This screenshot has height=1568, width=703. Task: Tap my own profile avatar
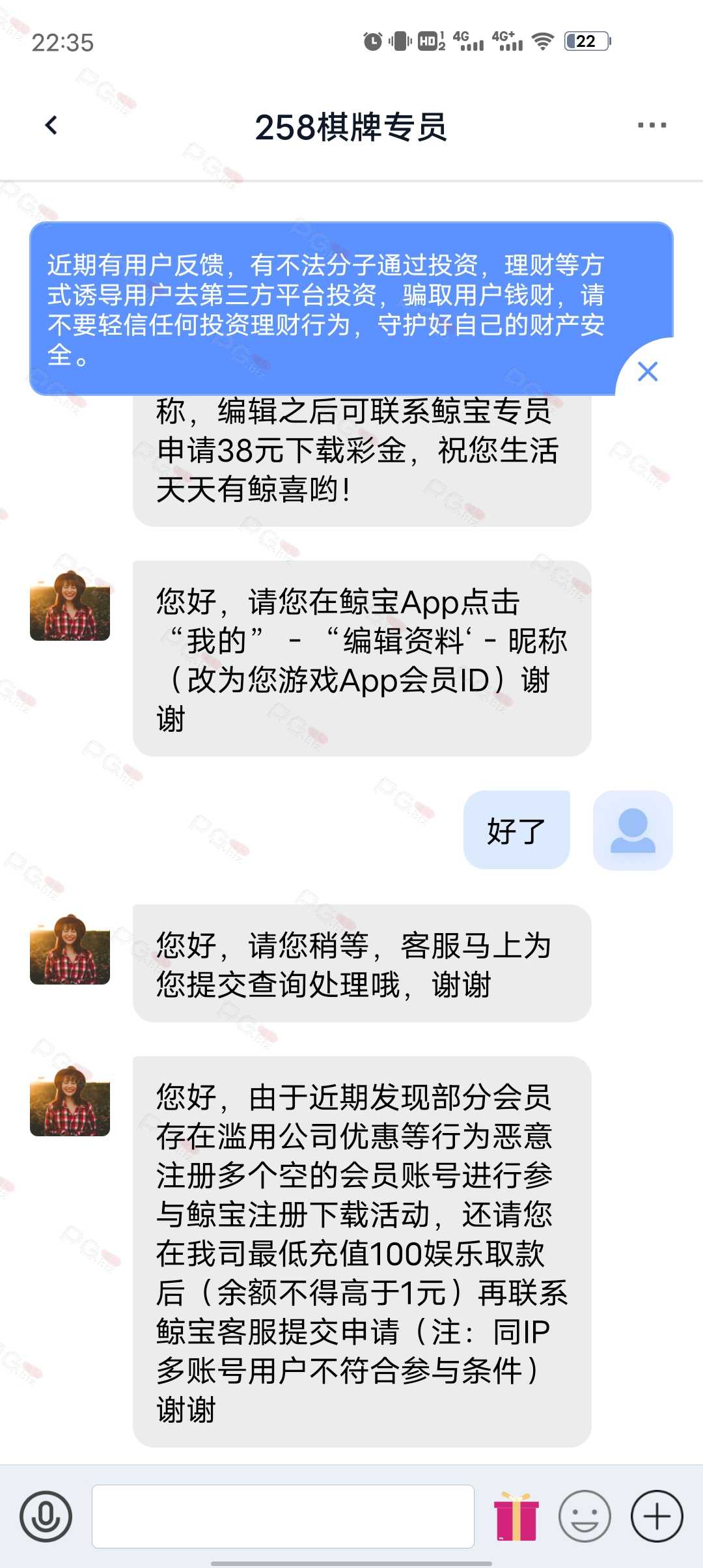coord(633,830)
